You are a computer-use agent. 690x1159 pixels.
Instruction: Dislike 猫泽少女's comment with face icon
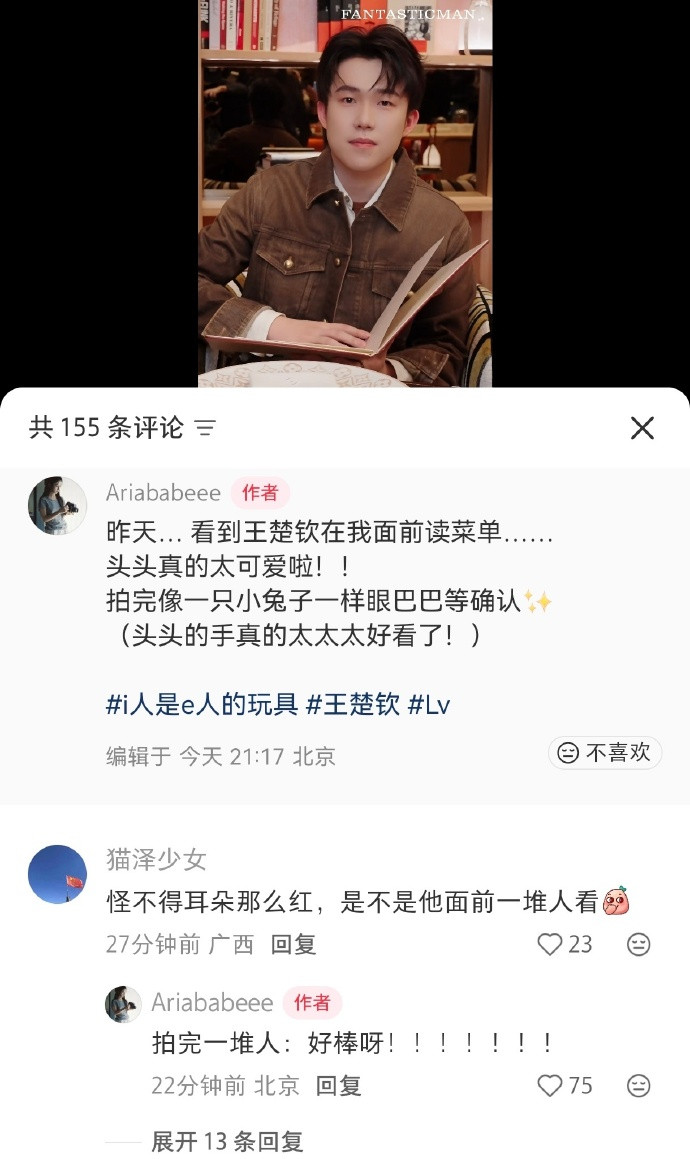pyautogui.click(x=639, y=944)
